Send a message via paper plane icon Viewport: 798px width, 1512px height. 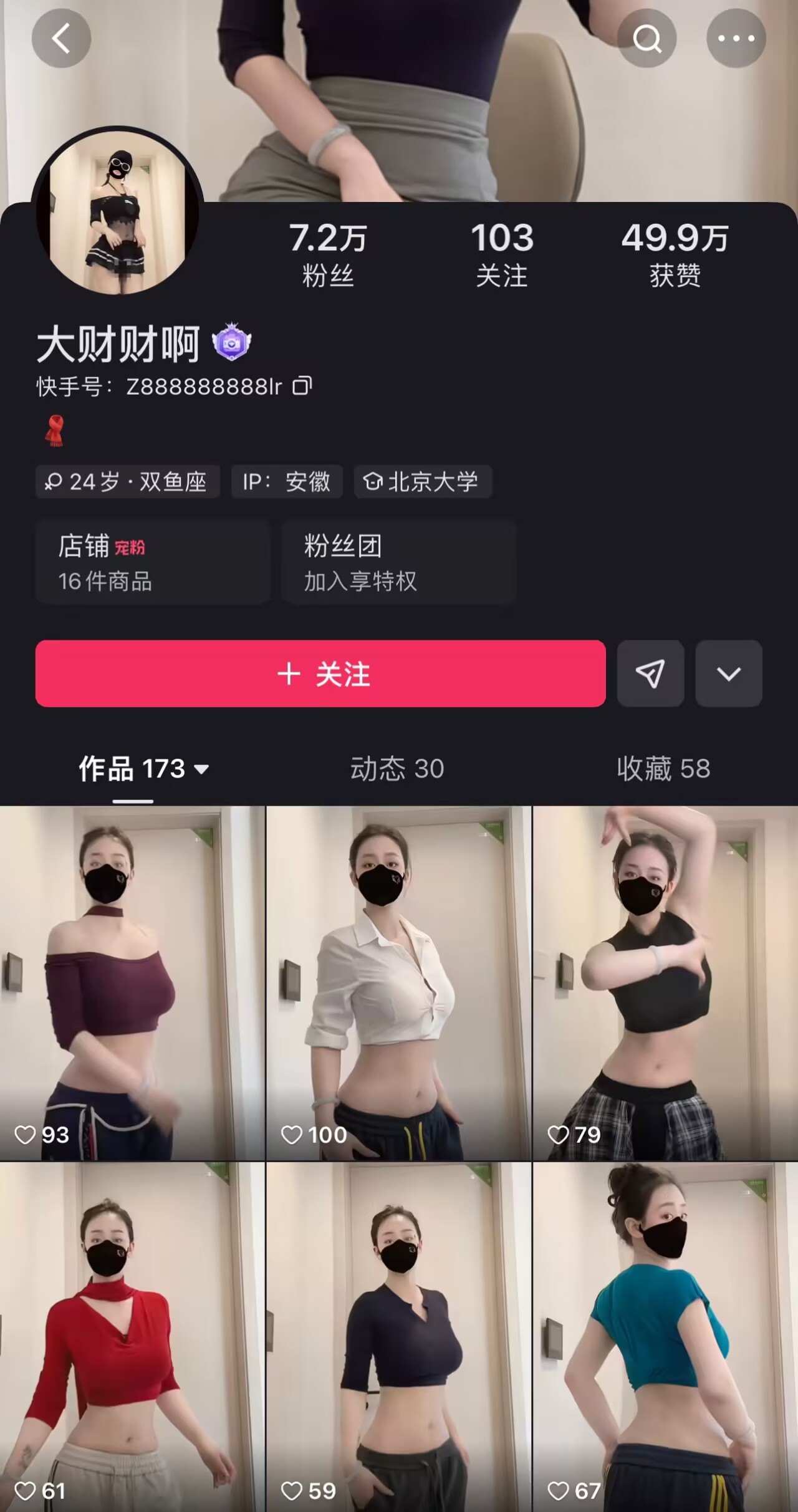point(650,673)
